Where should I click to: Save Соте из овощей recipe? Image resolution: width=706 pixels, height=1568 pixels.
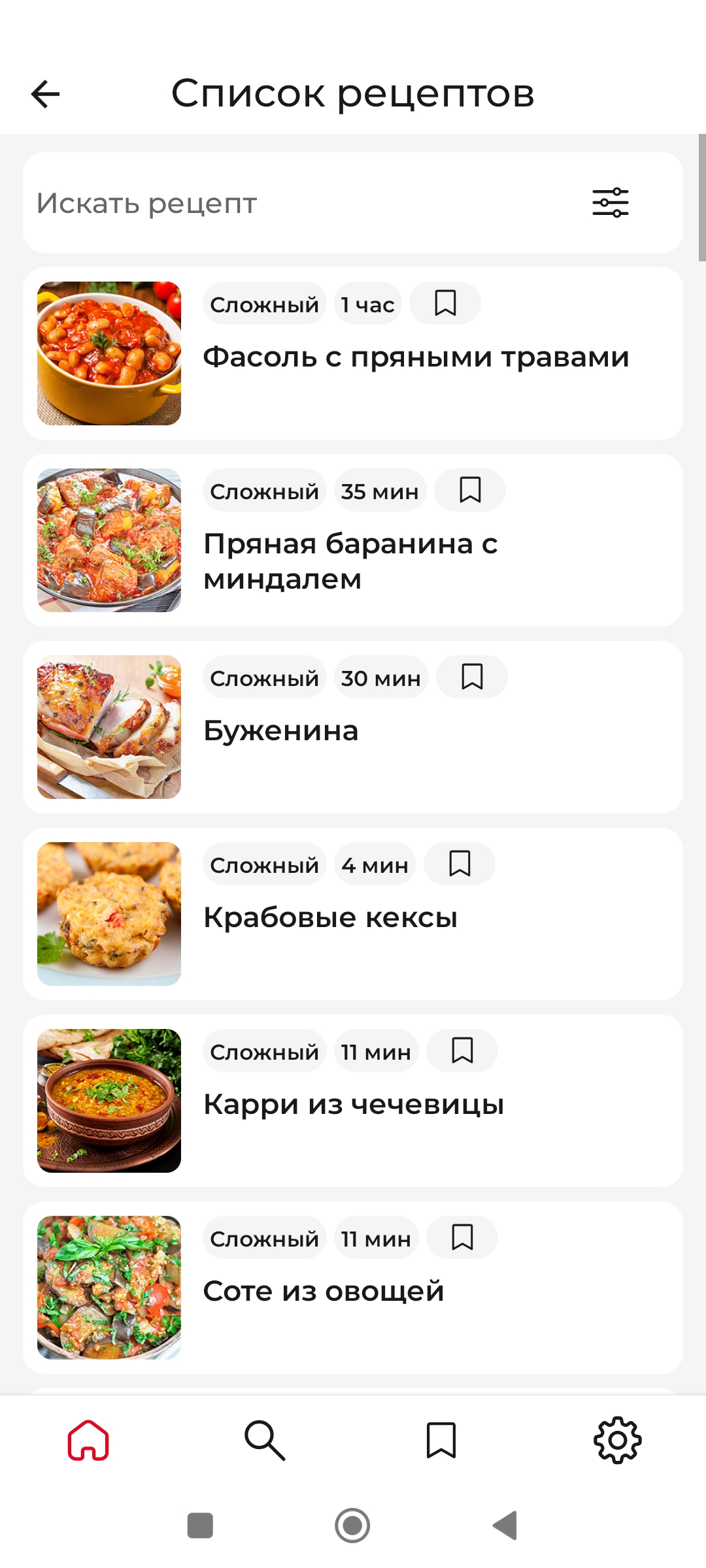tap(462, 1237)
